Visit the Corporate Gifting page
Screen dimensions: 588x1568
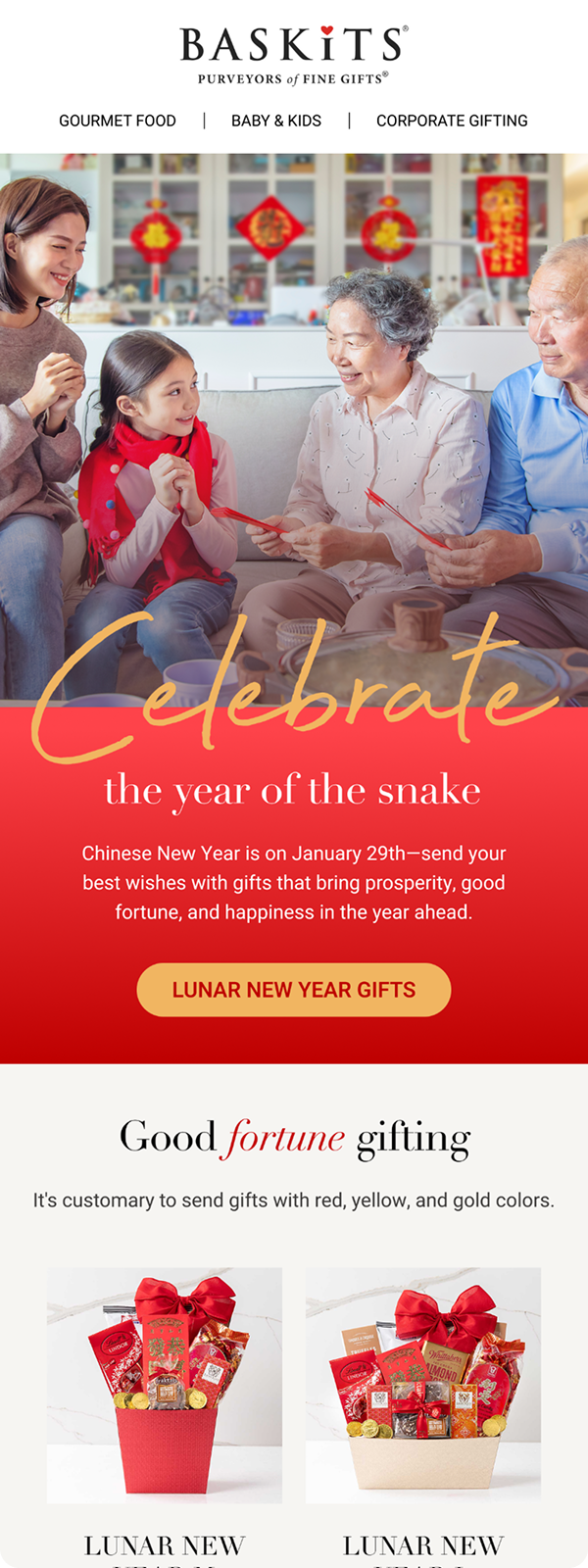tap(452, 121)
